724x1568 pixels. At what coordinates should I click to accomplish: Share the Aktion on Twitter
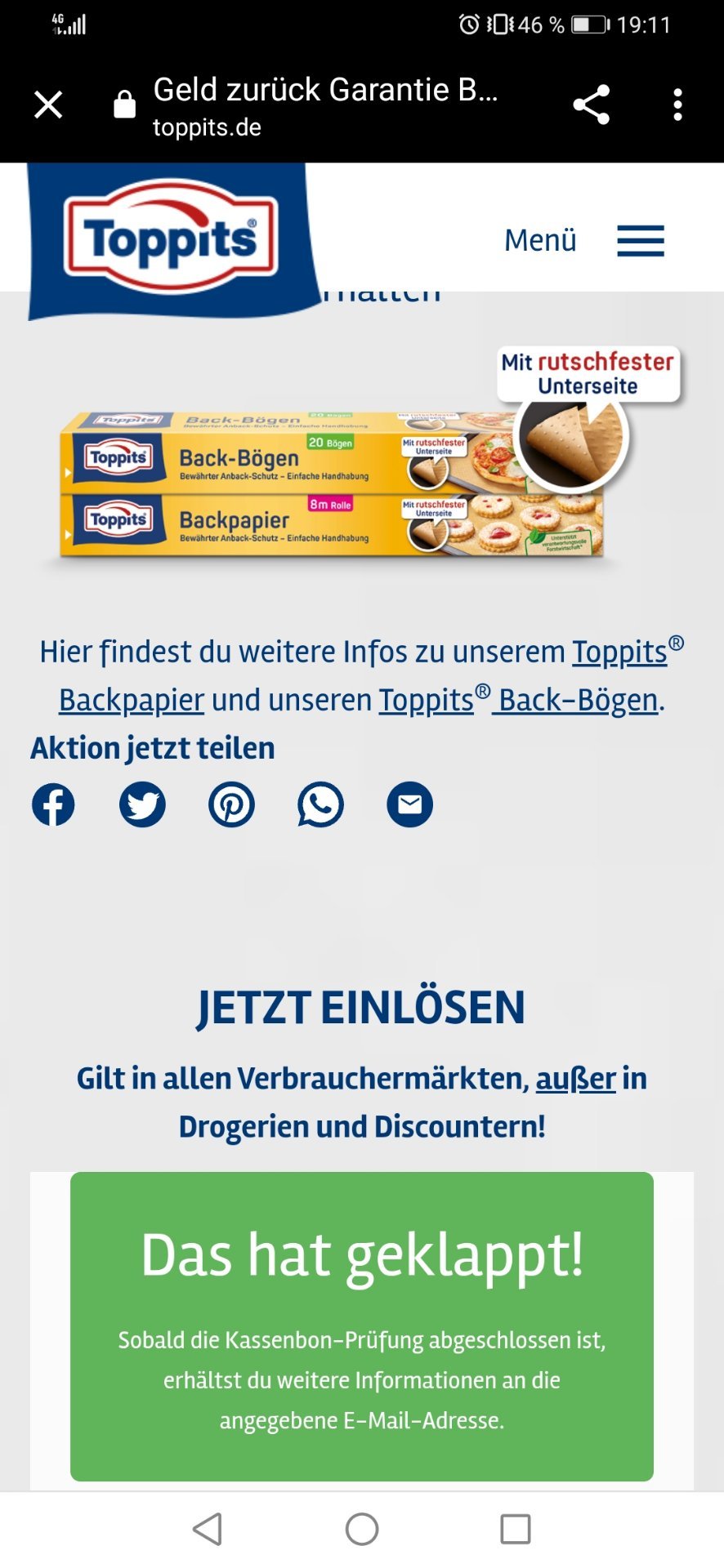tap(142, 804)
